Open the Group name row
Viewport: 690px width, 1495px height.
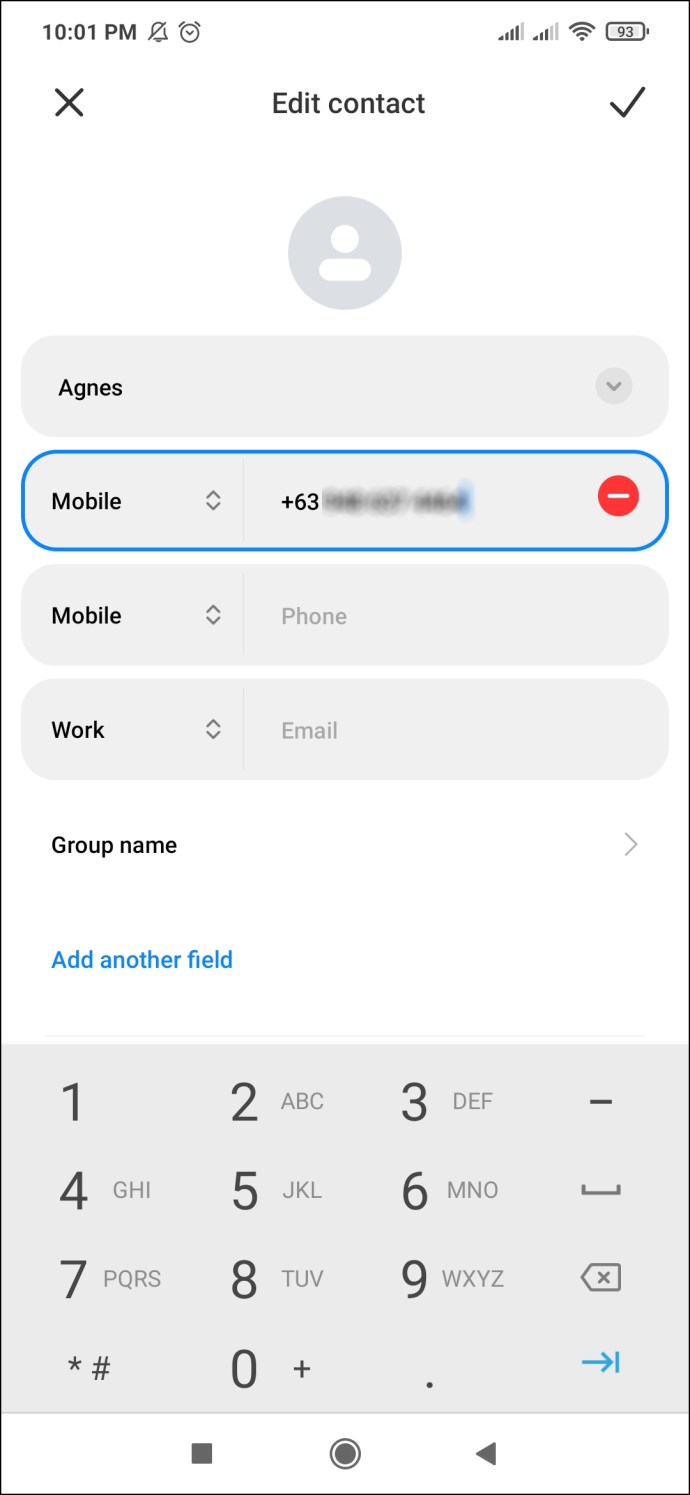click(x=345, y=845)
